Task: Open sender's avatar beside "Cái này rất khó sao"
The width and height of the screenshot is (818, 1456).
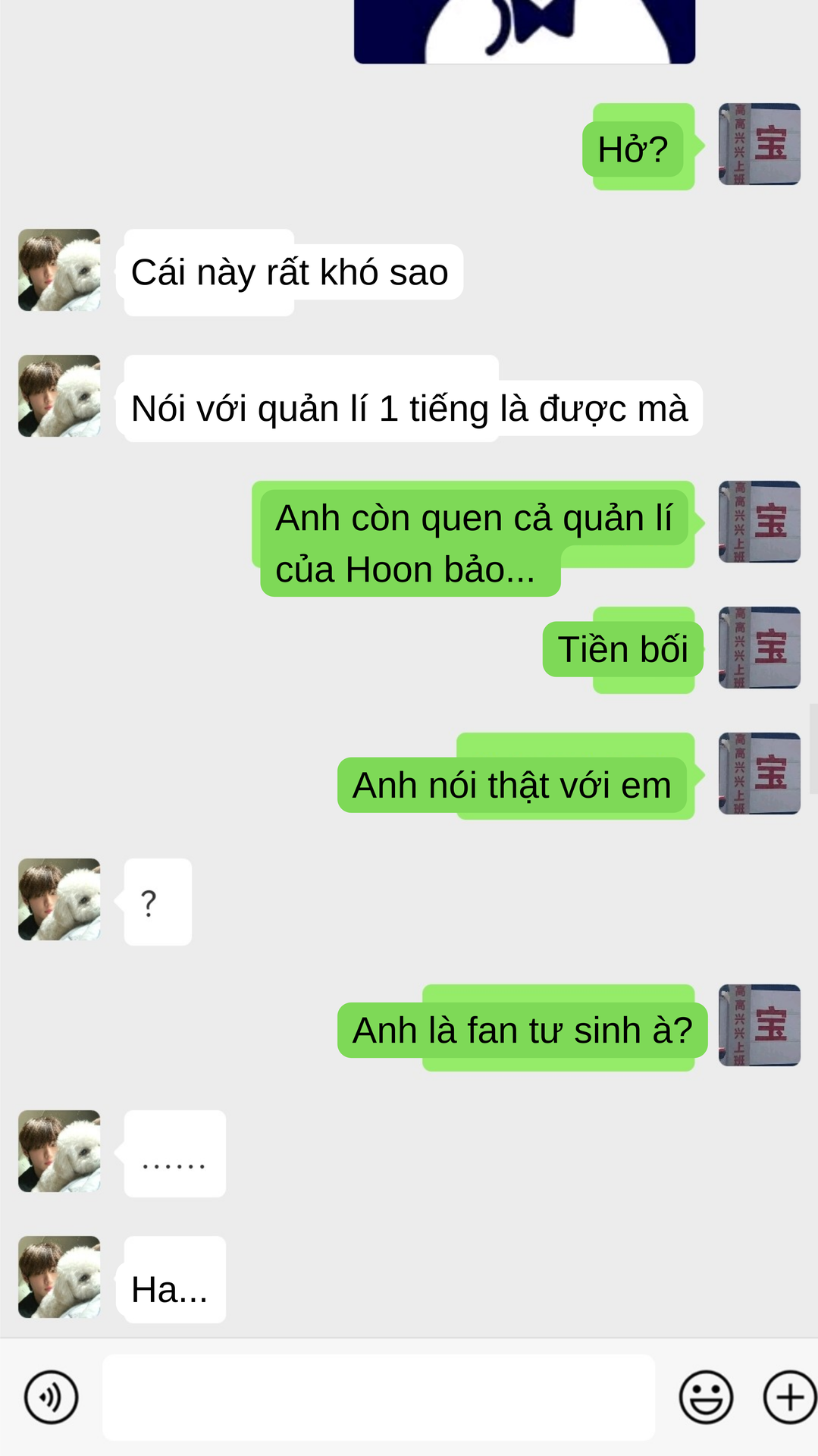Action: point(59,270)
